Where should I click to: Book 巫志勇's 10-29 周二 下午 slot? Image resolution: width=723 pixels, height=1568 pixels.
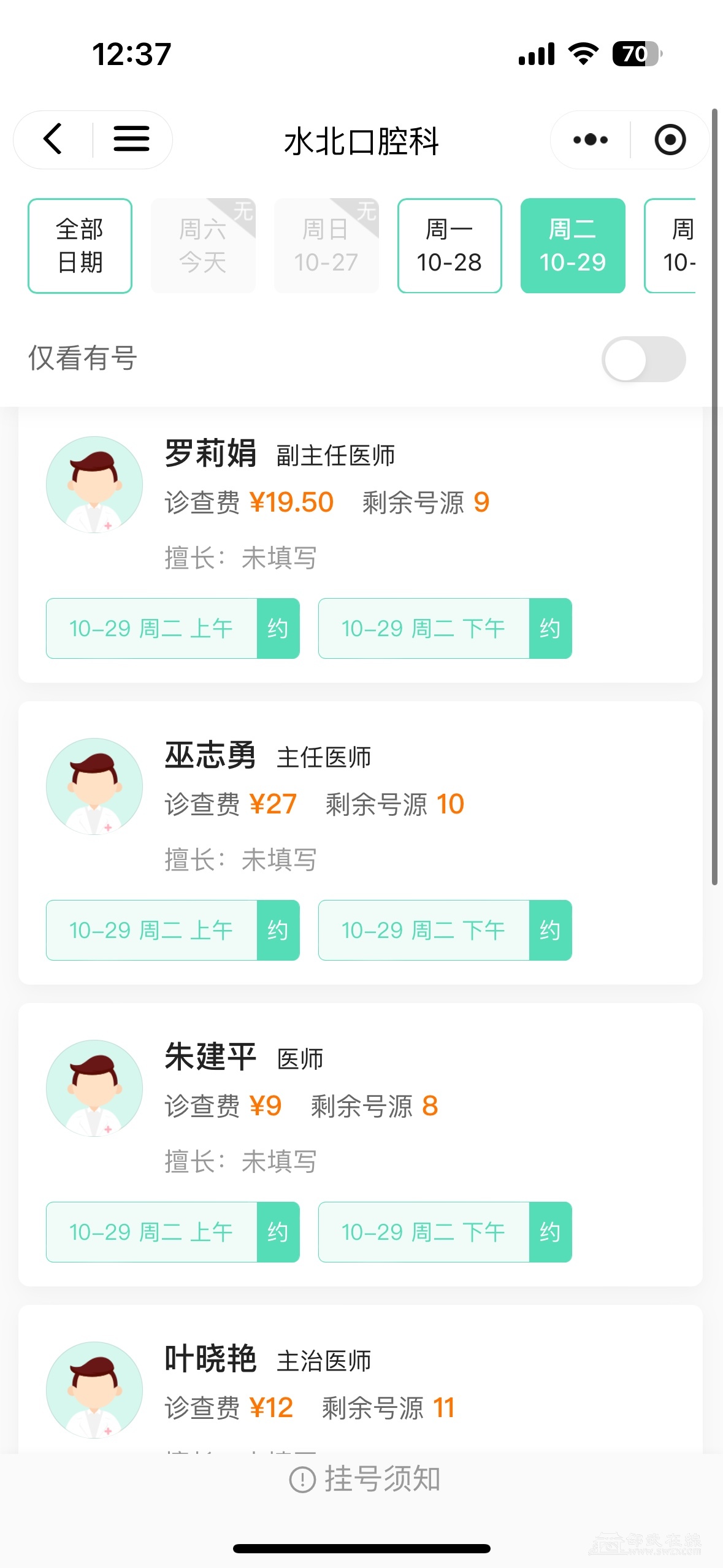tap(550, 930)
